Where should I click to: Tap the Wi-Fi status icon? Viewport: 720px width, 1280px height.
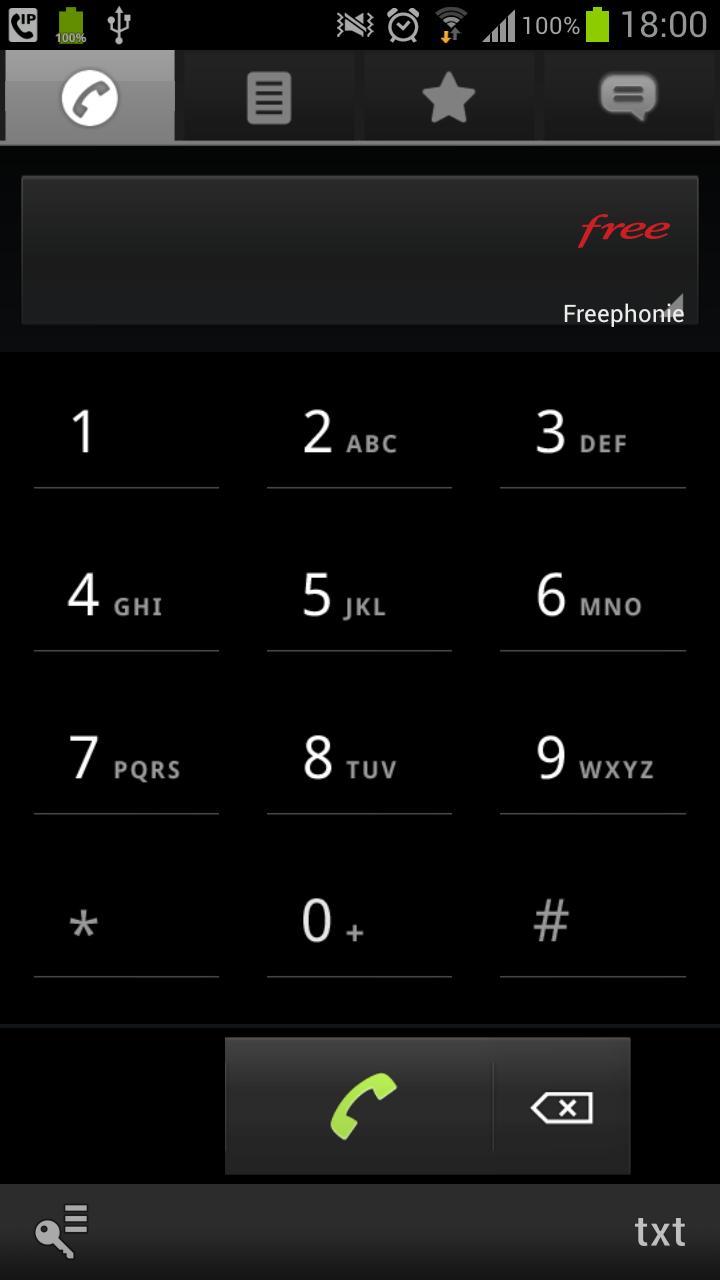(452, 26)
